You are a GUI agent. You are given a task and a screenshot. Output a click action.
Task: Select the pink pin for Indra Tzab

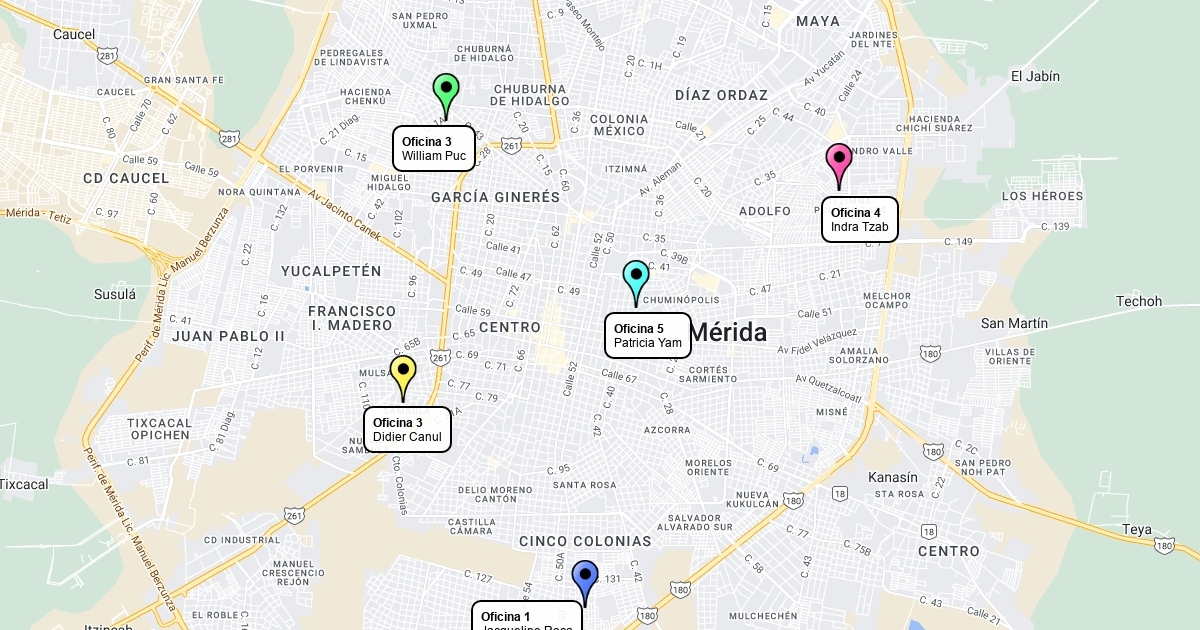[839, 160]
